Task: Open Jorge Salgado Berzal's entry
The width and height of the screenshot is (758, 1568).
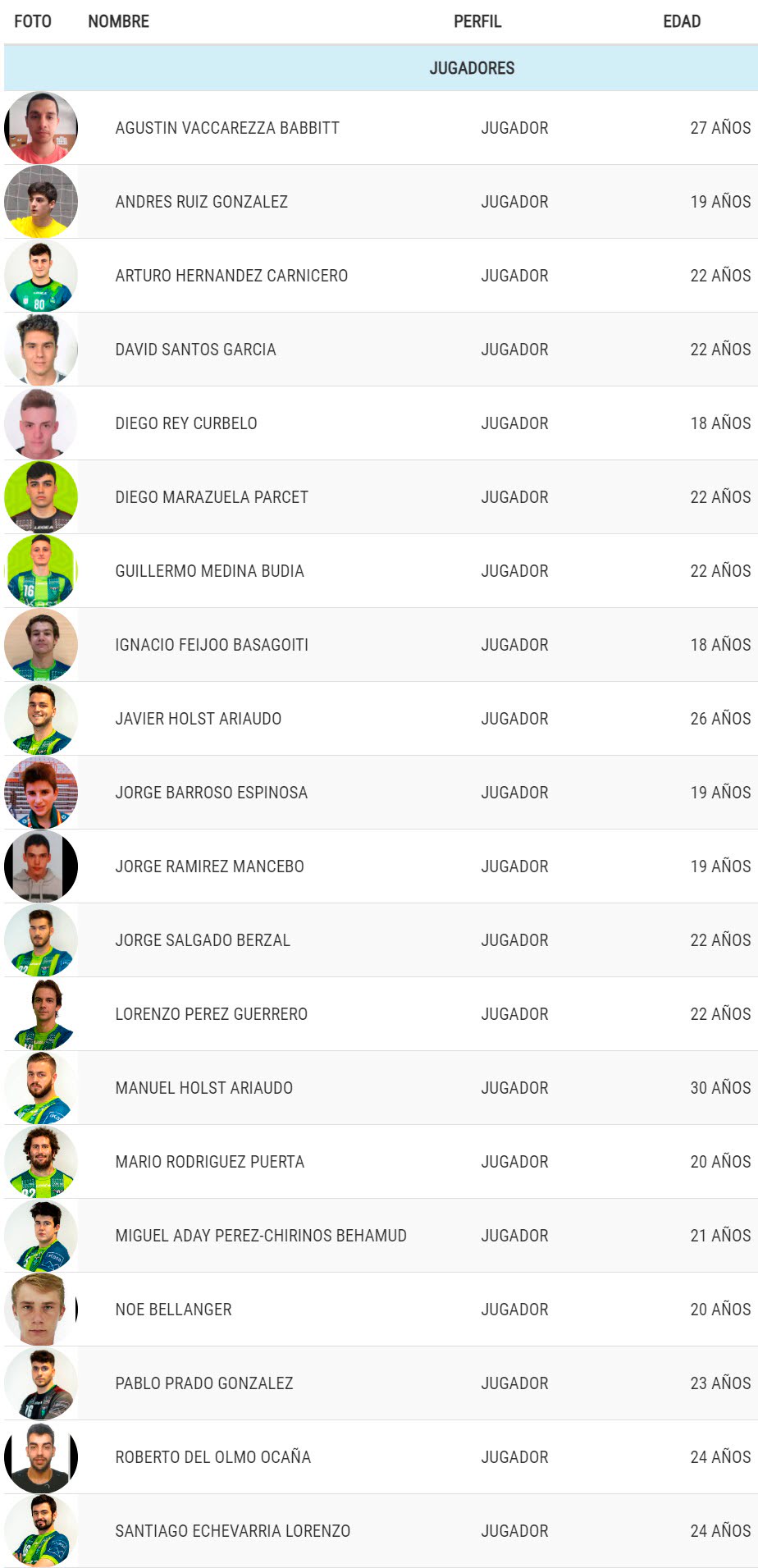Action: coord(381,940)
